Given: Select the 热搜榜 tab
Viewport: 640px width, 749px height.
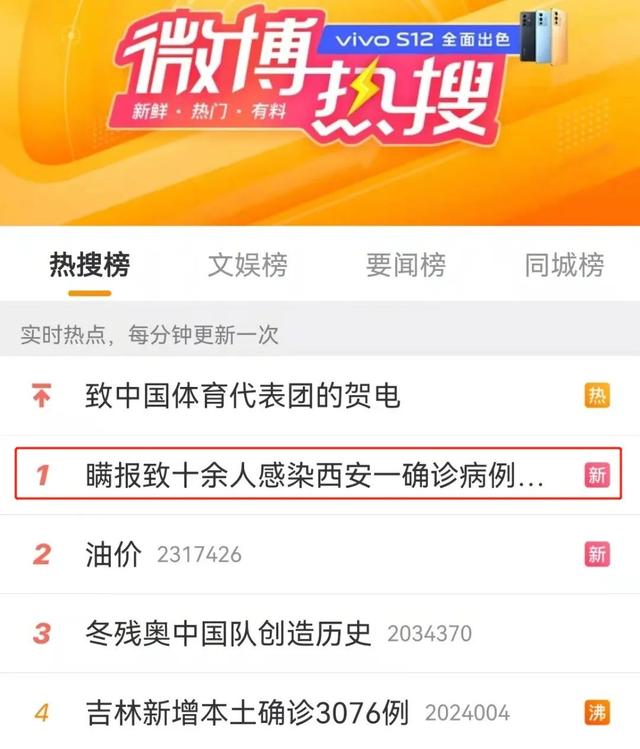Looking at the screenshot, I should (90, 265).
